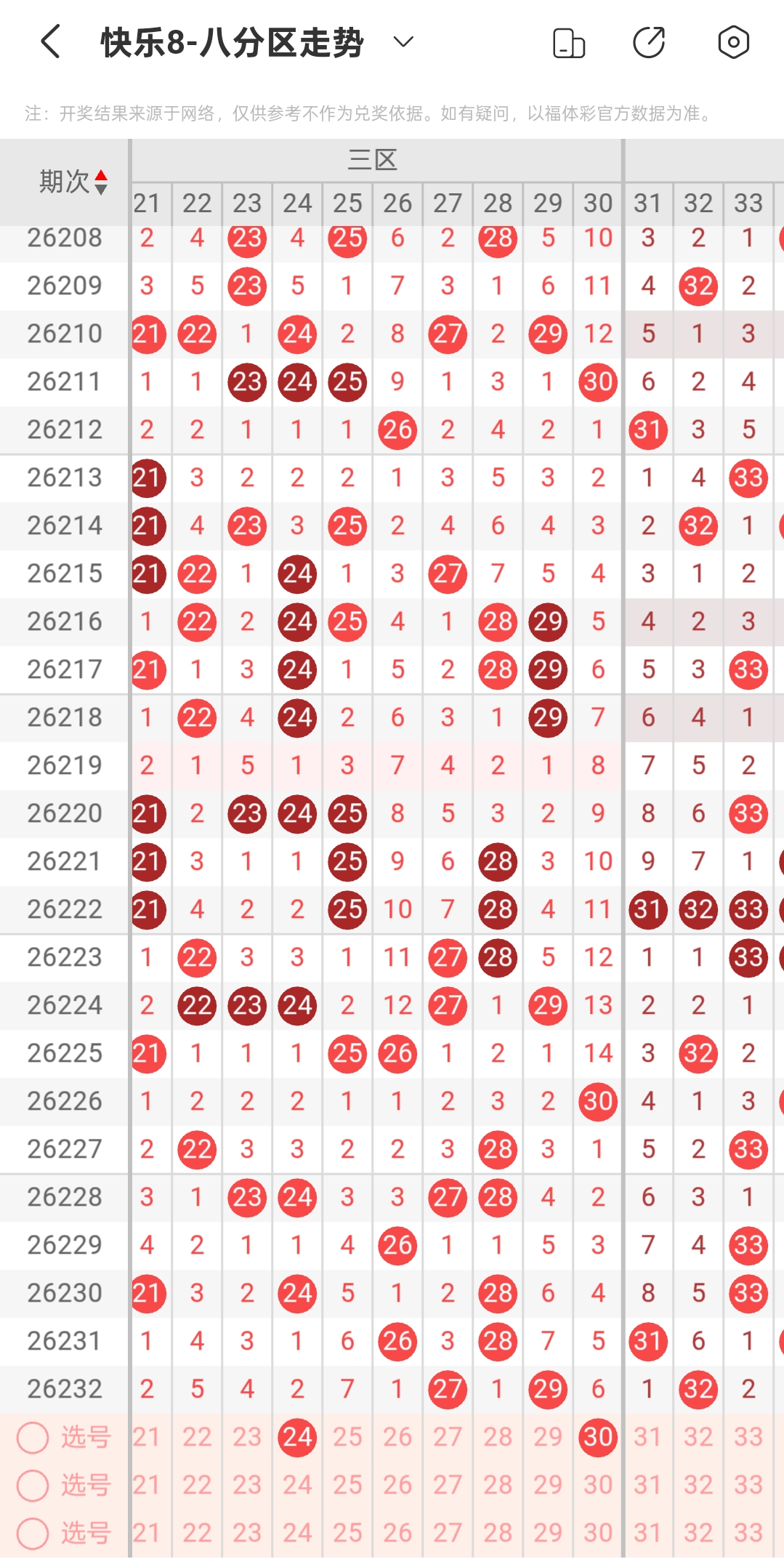
Task: Go back using the top-left arrow
Action: (50, 42)
